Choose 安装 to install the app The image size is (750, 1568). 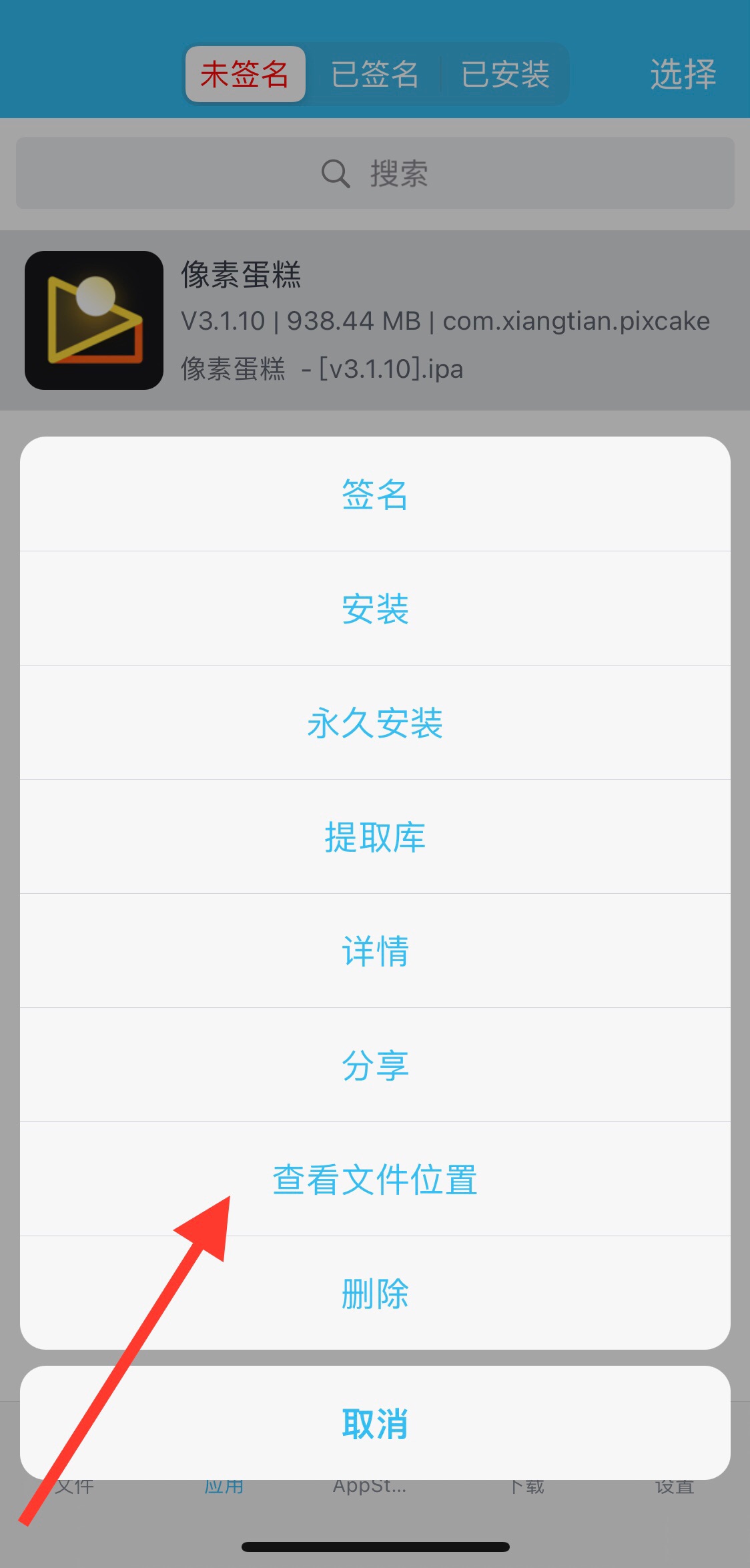coord(375,609)
